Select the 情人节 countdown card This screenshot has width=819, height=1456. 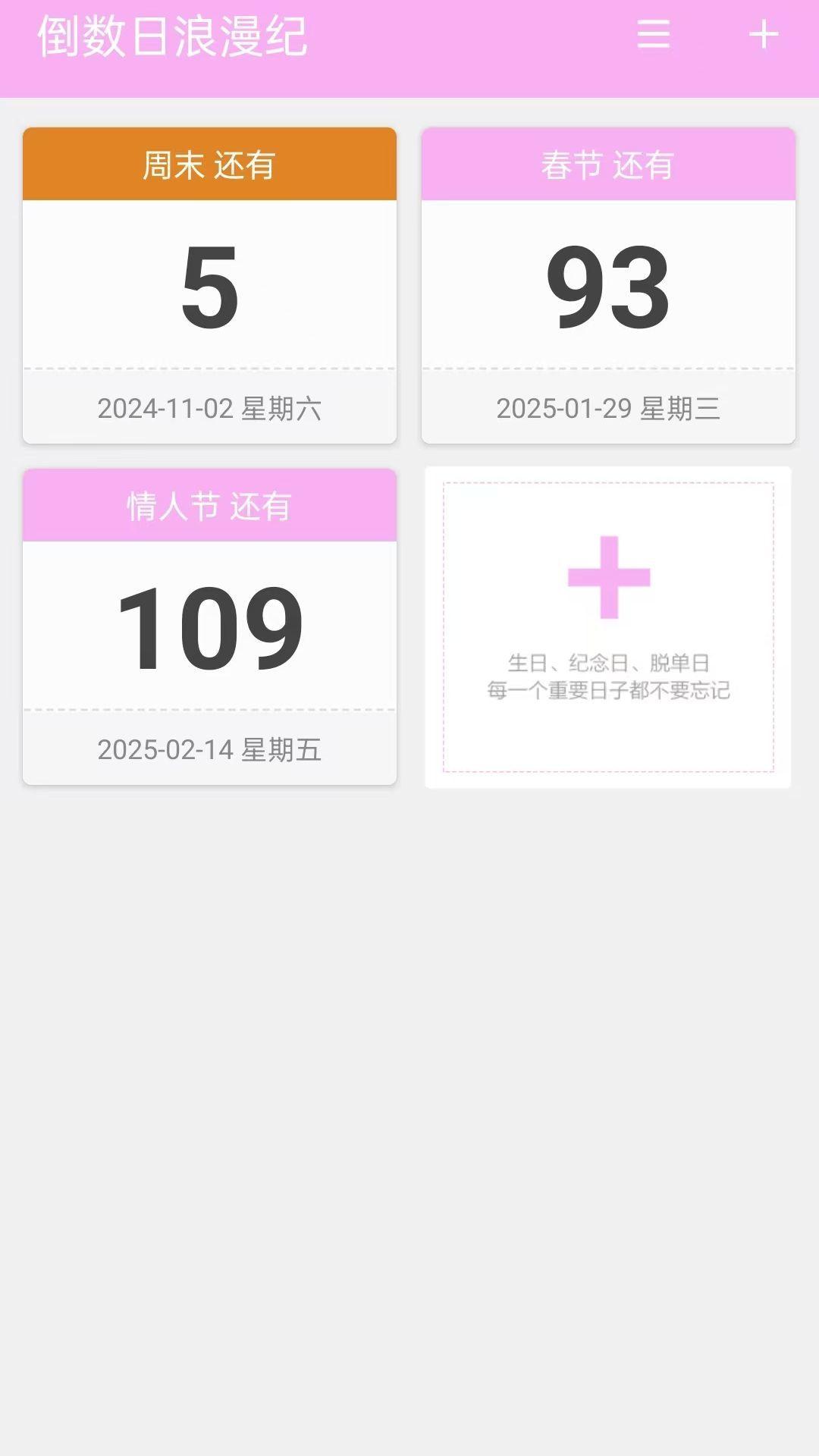[209, 626]
